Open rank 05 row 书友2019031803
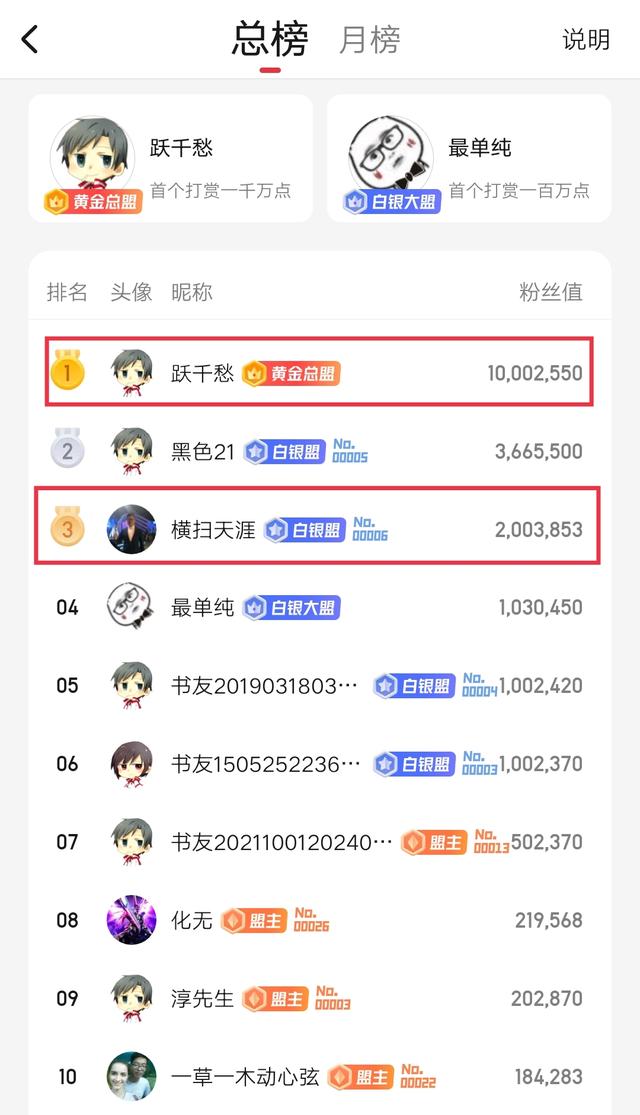Screen dimensions: 640x1115 (319, 685)
